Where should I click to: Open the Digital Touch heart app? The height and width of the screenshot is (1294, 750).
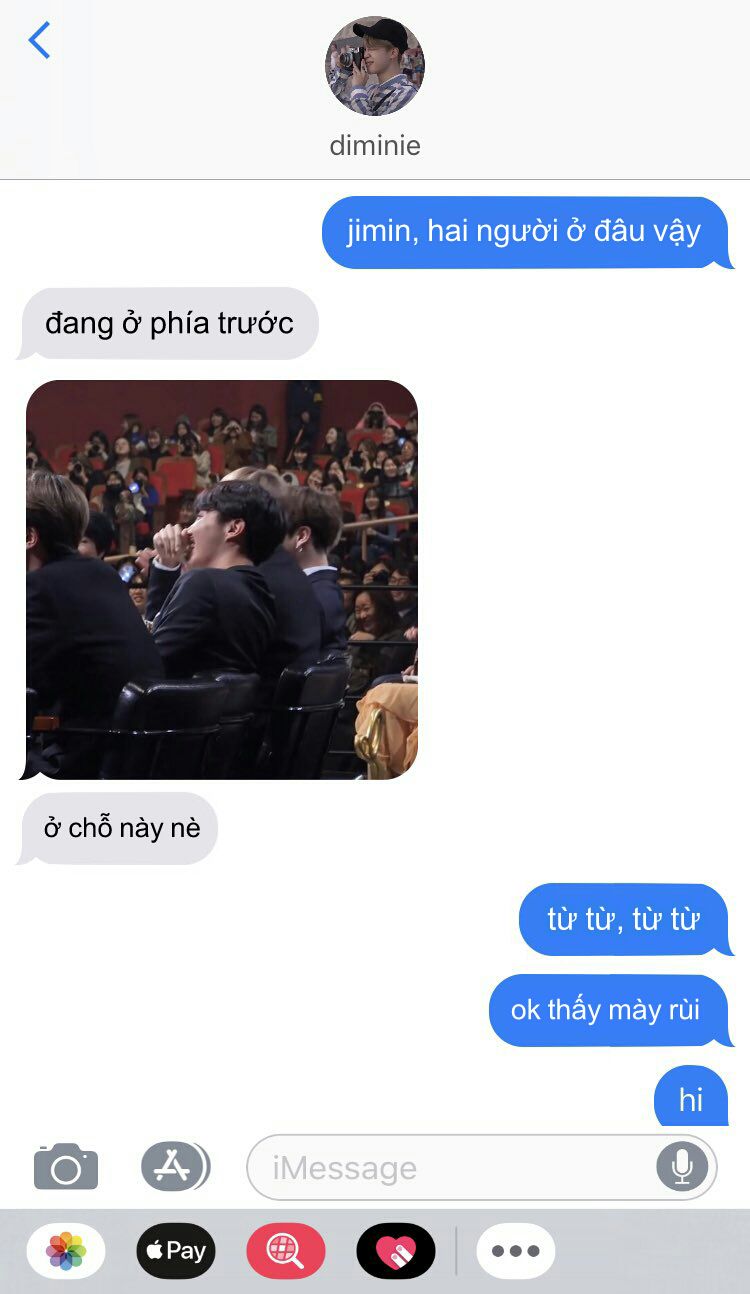tap(396, 1250)
